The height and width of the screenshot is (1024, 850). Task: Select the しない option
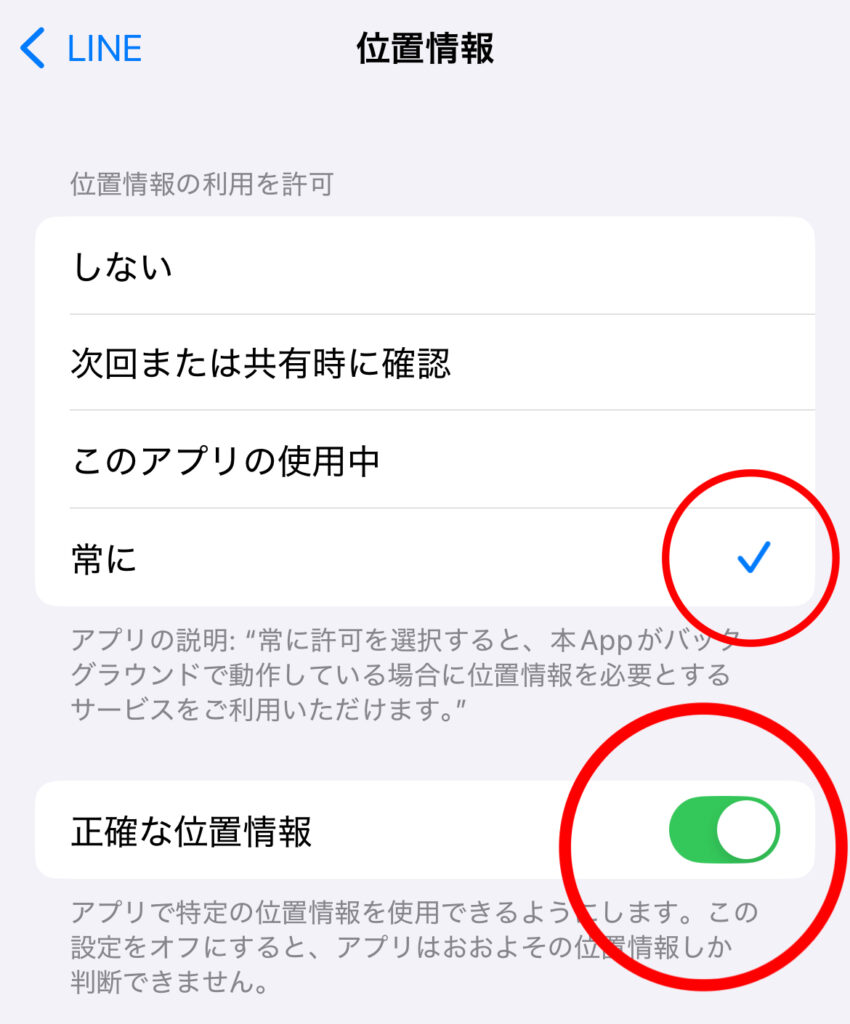click(x=424, y=266)
